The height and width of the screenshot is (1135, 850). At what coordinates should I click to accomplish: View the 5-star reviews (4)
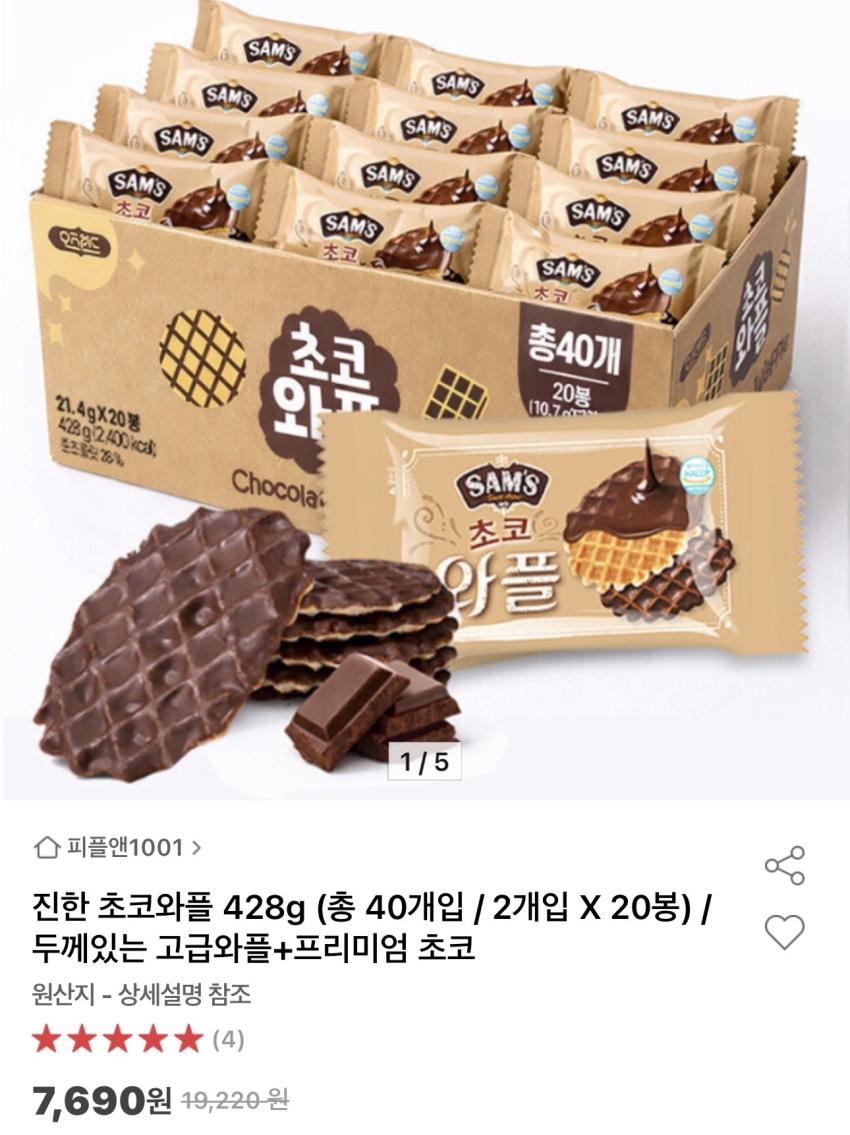click(x=138, y=1040)
